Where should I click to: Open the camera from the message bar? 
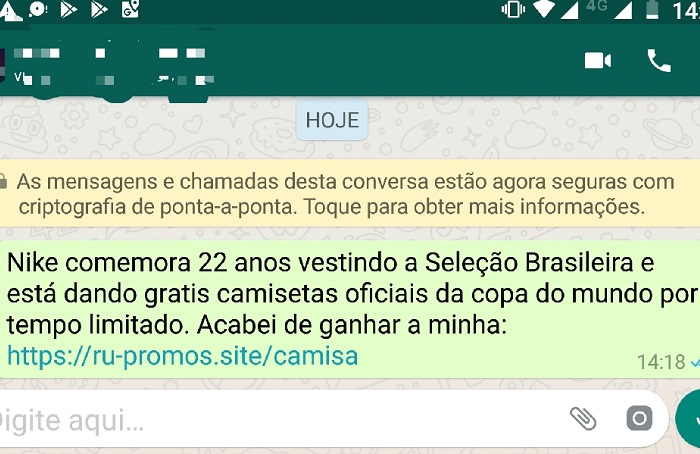click(639, 418)
